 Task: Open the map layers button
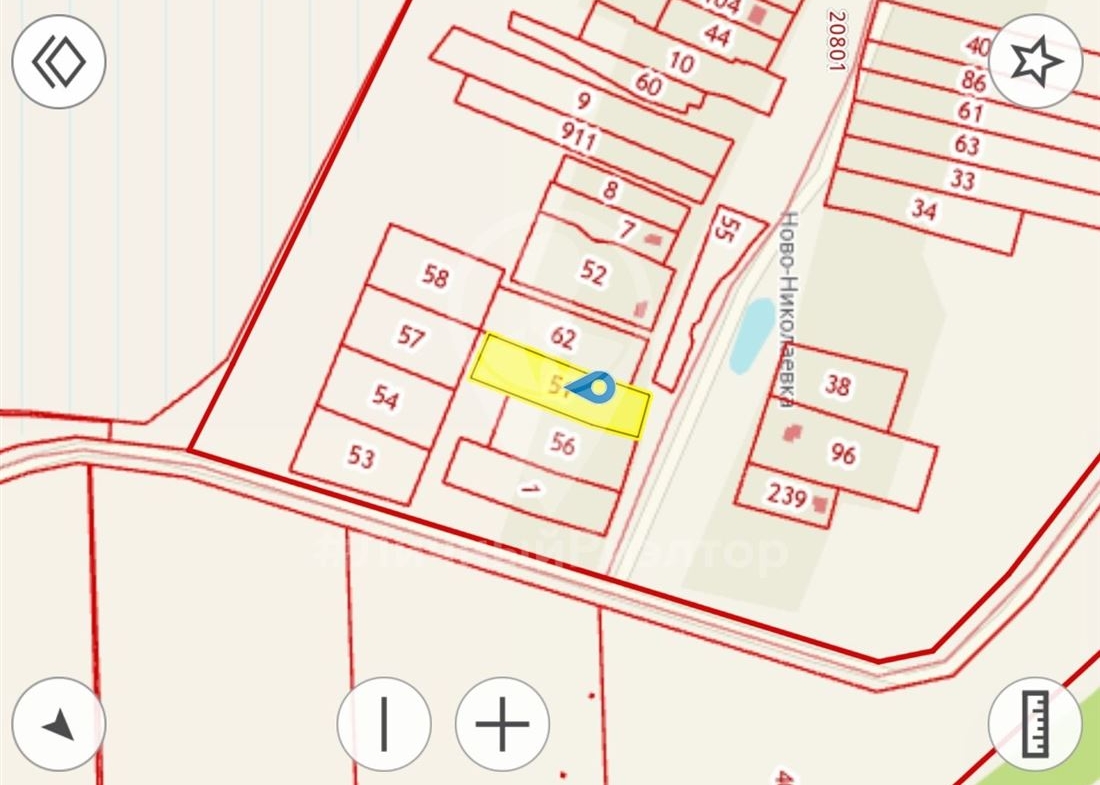[59, 62]
